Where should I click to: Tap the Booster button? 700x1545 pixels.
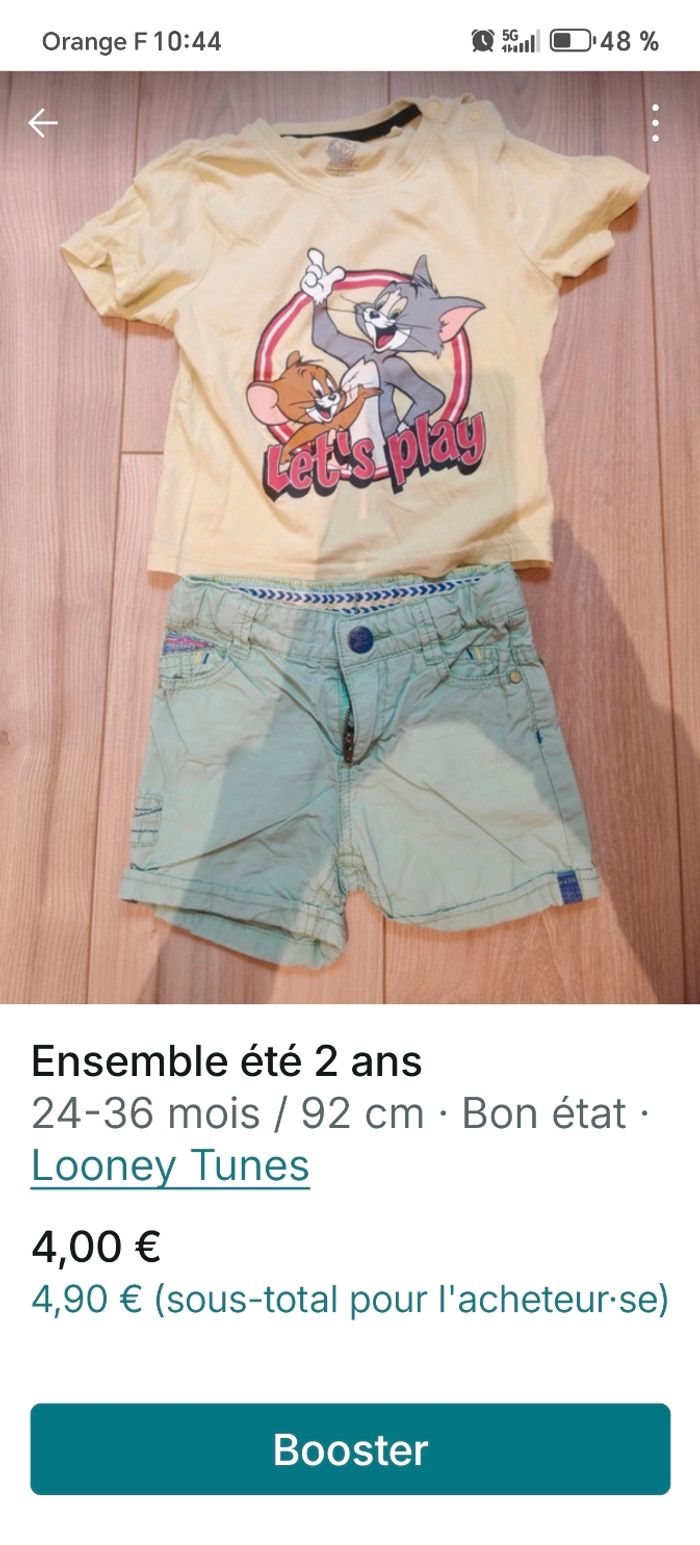click(x=350, y=1449)
